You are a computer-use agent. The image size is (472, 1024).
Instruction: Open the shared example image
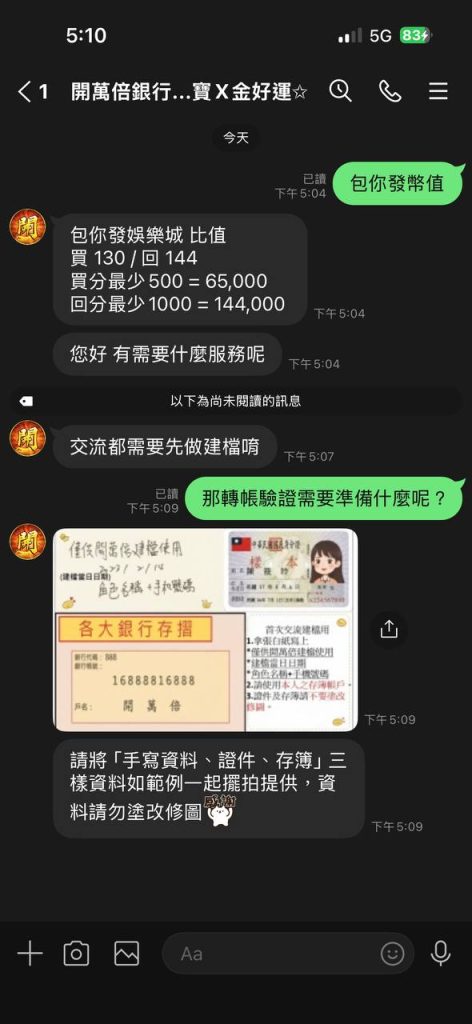(206, 630)
